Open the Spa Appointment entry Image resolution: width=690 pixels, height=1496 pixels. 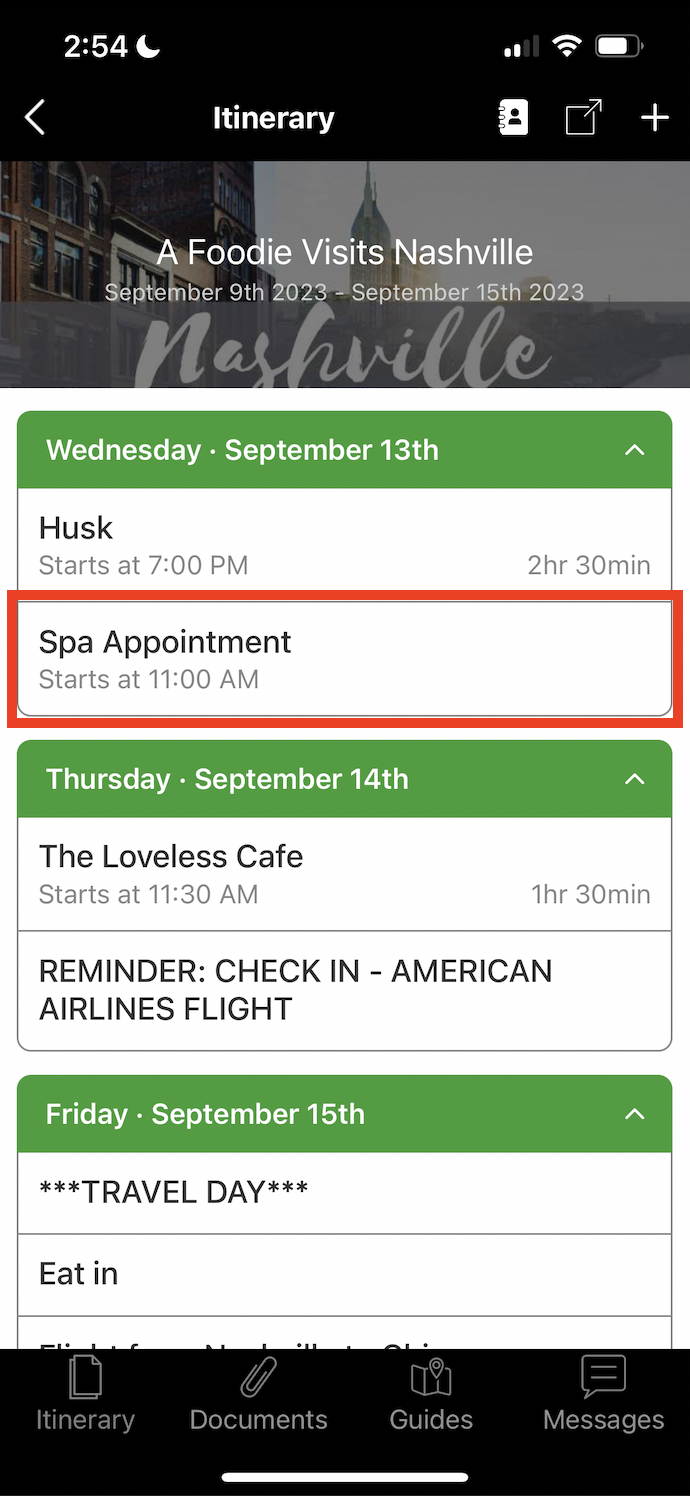click(x=345, y=659)
